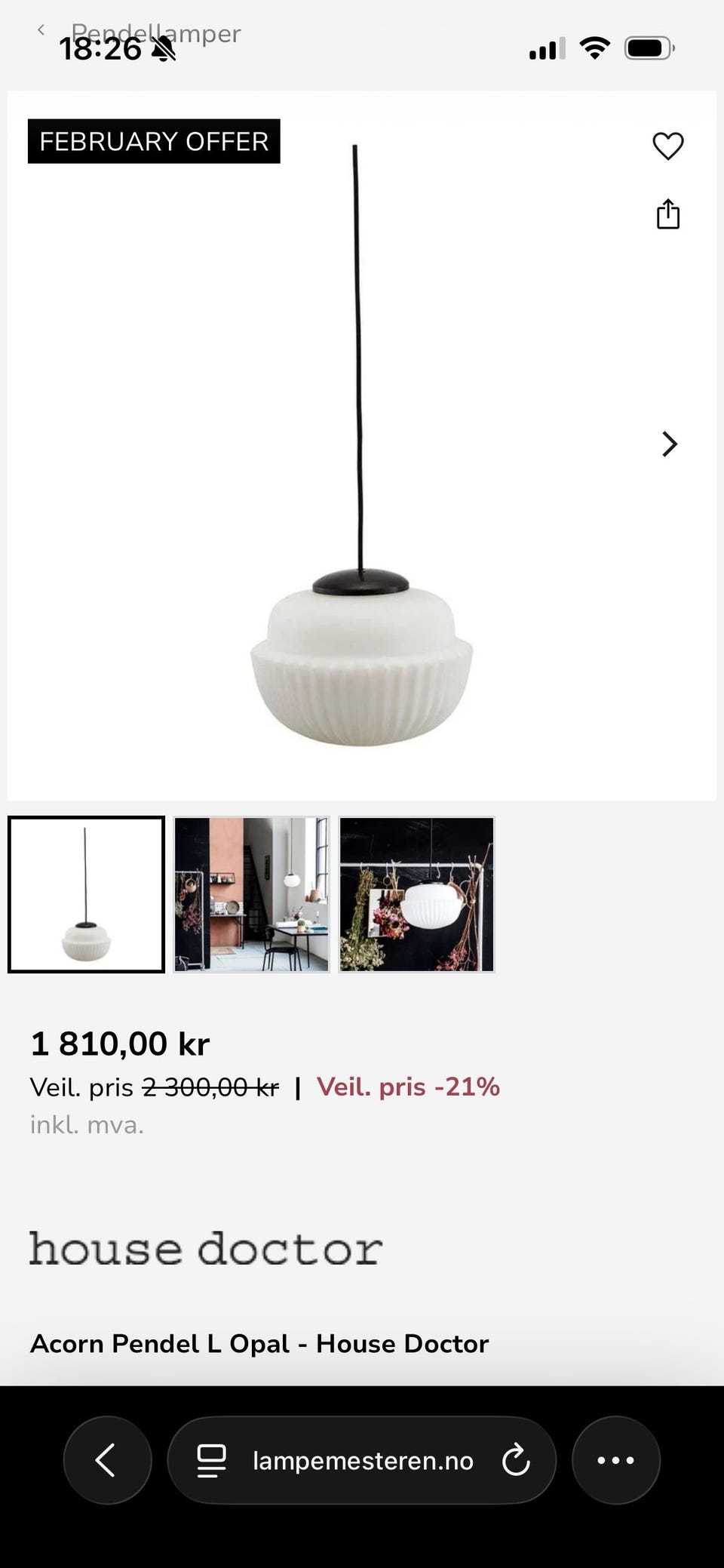Select the FEBRUARY OFFER label

(x=154, y=141)
